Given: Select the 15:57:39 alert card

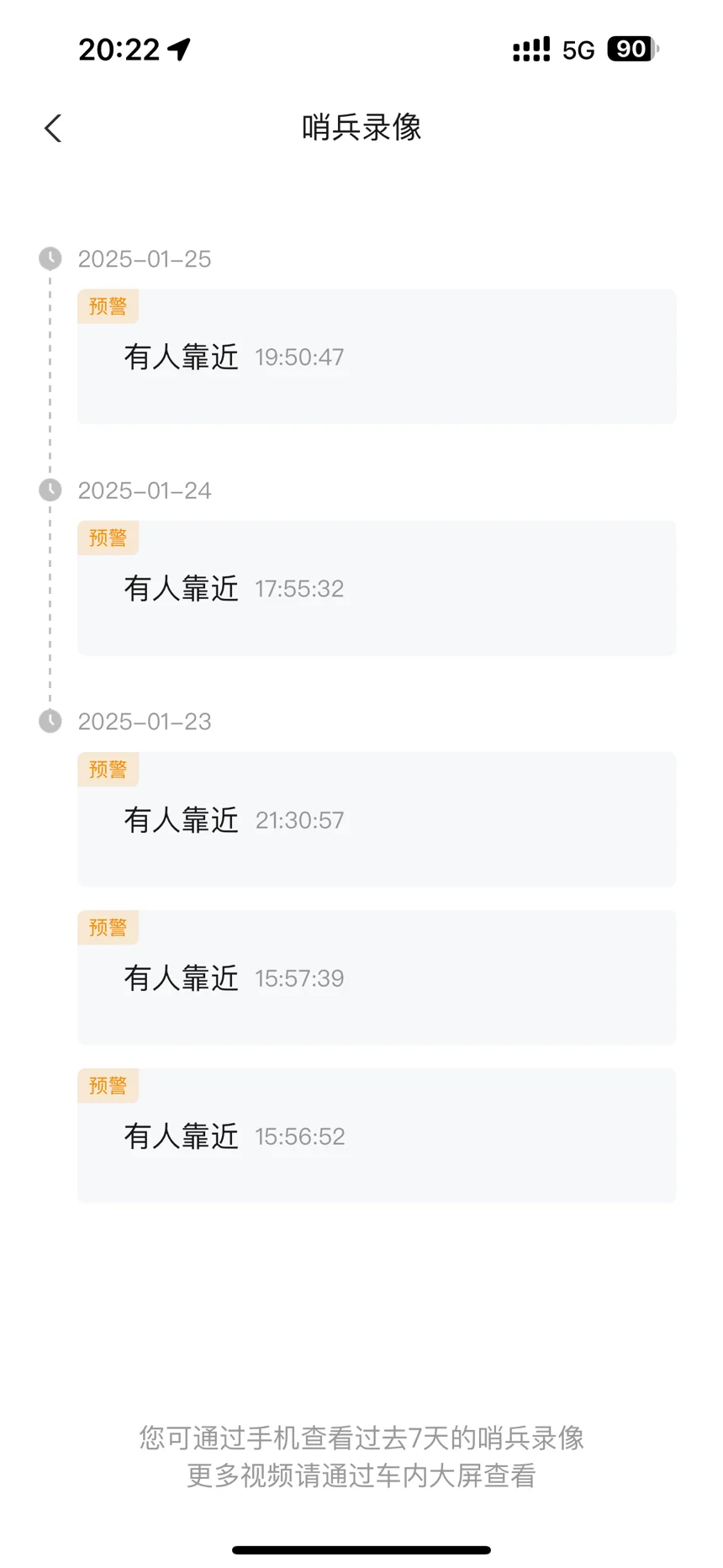Looking at the screenshot, I should pos(377,977).
